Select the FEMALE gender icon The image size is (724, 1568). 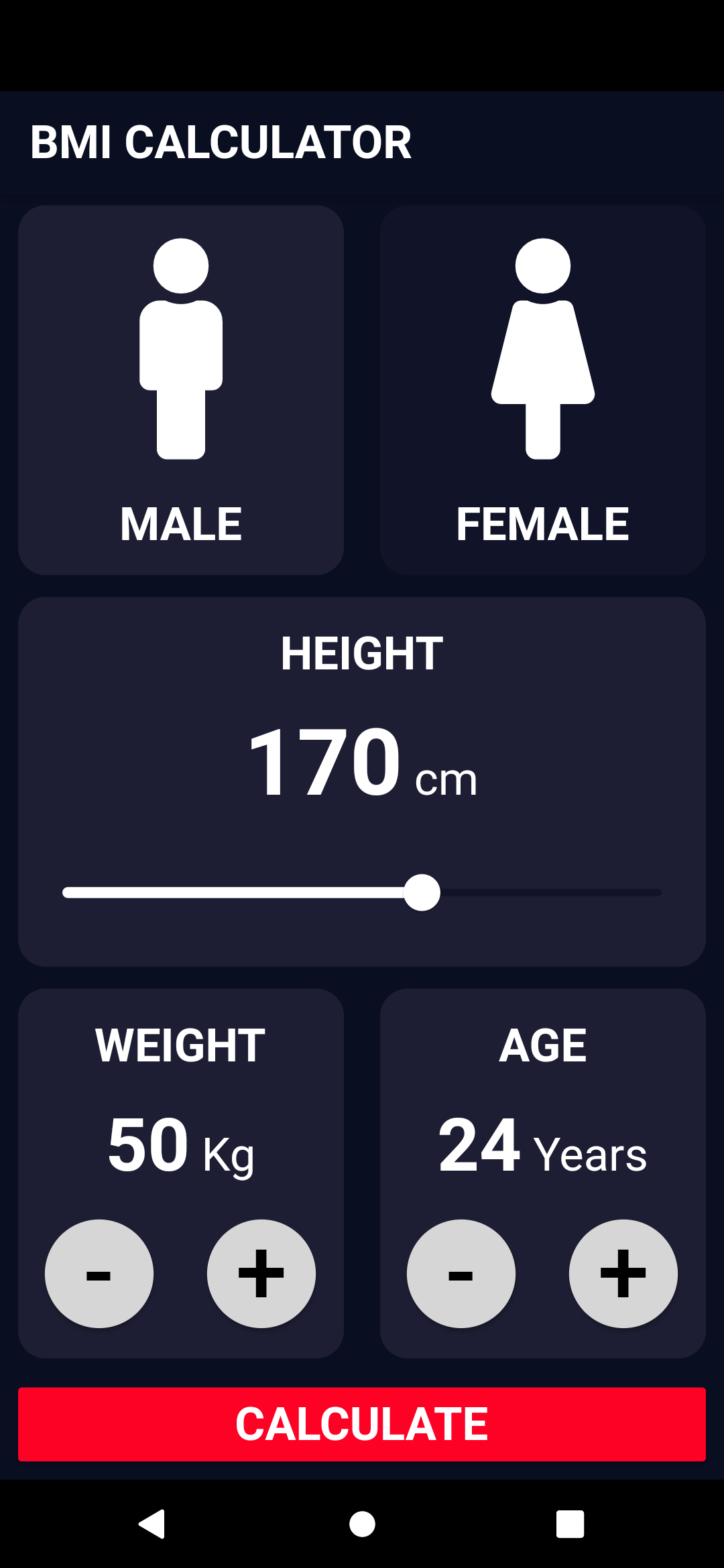pos(542,348)
